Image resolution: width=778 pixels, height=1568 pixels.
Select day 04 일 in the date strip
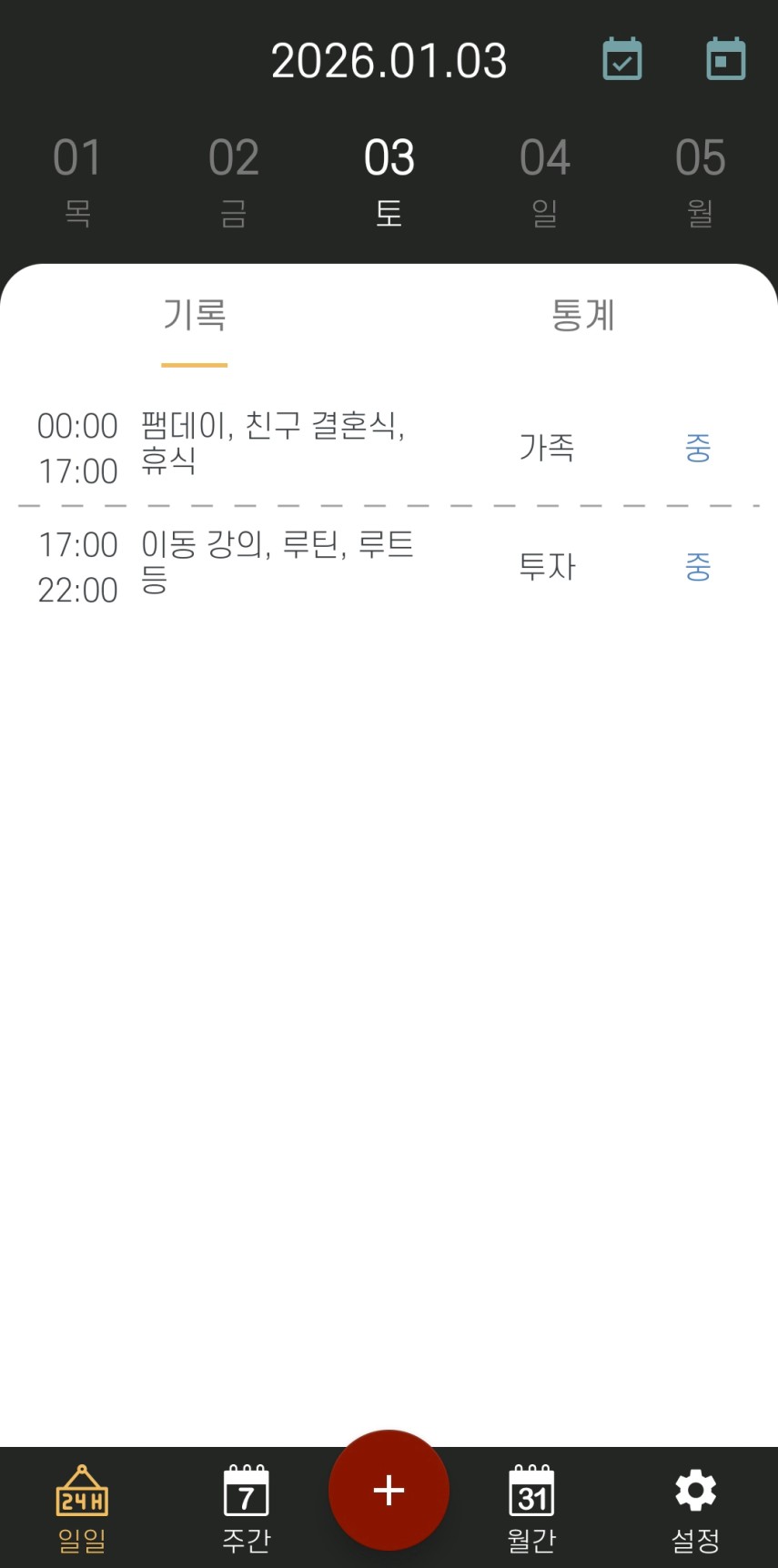(x=545, y=180)
